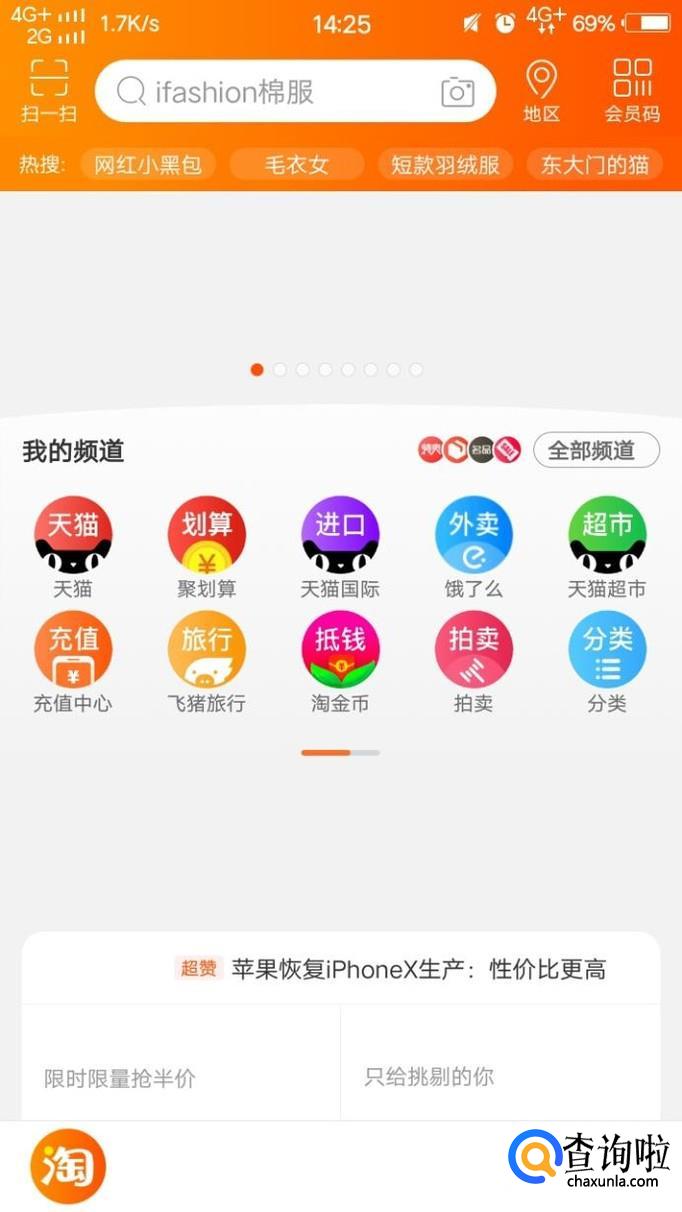Read headline about iPhoneX production
This screenshot has height=1212, width=682.
click(x=419, y=969)
